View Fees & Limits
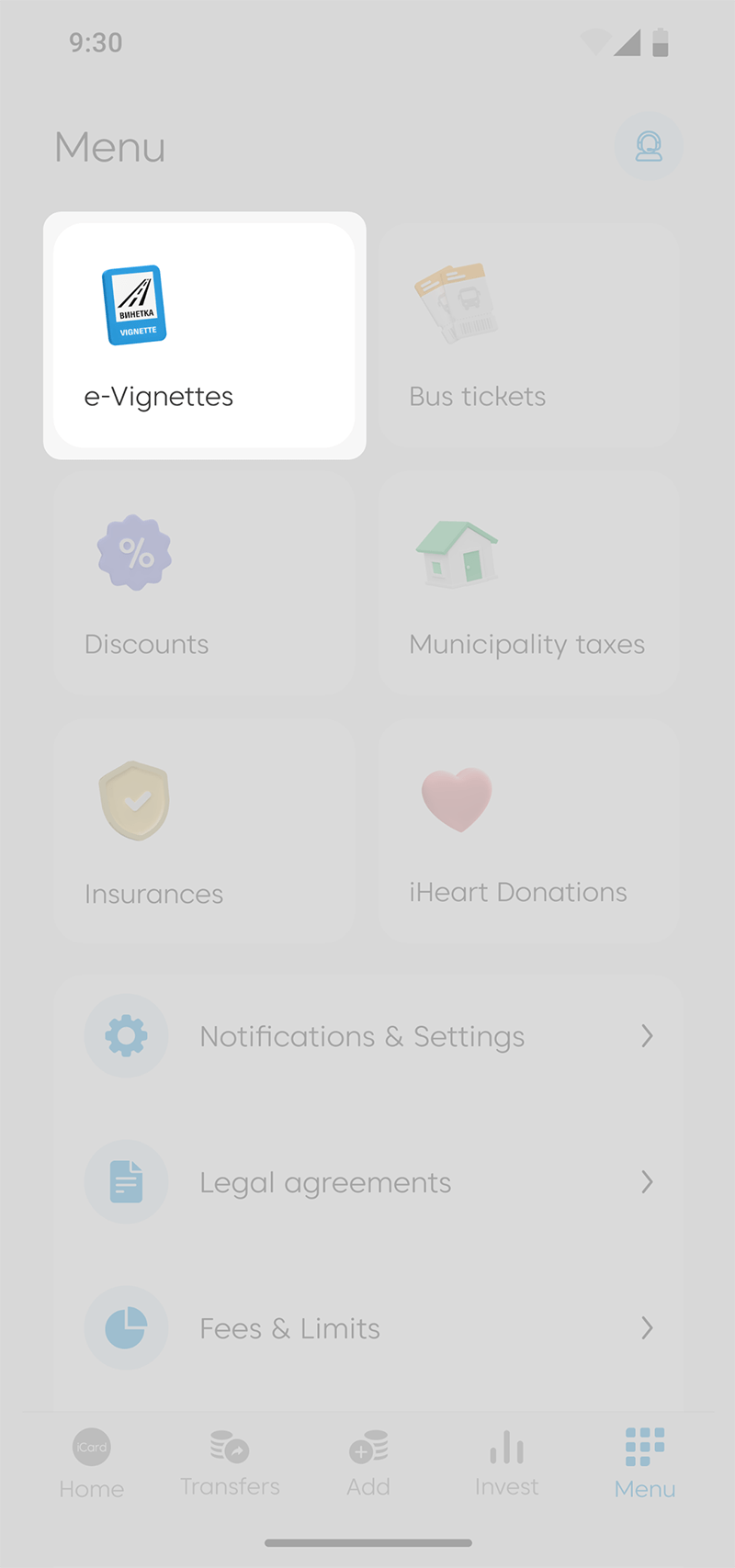Screen dimensions: 735x1568 click(367, 1328)
